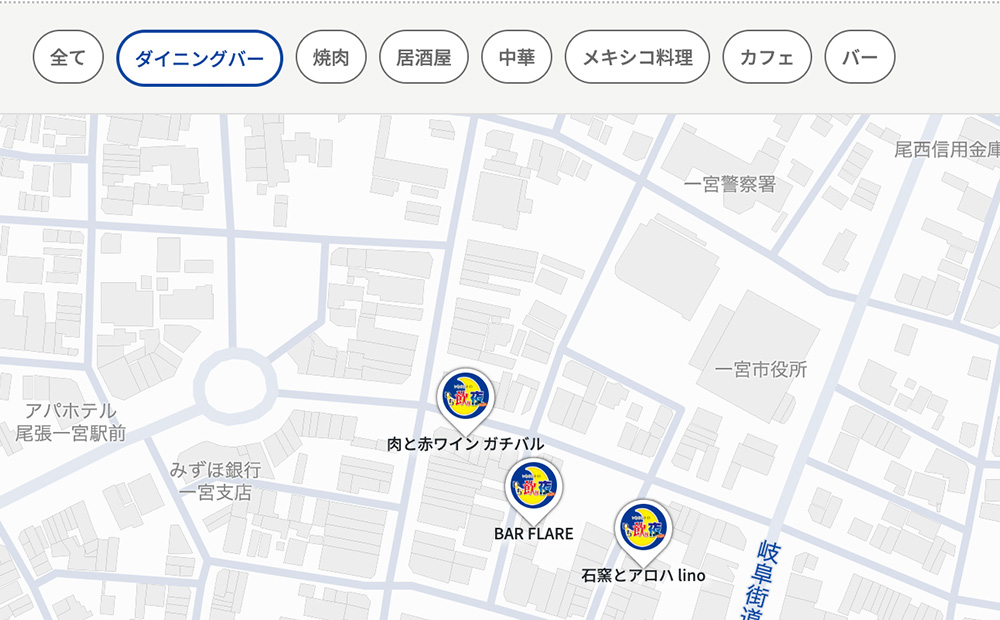Image resolution: width=1000 pixels, height=620 pixels.
Task: Tap the ダイニングバー category chip
Action: pyautogui.click(x=200, y=58)
